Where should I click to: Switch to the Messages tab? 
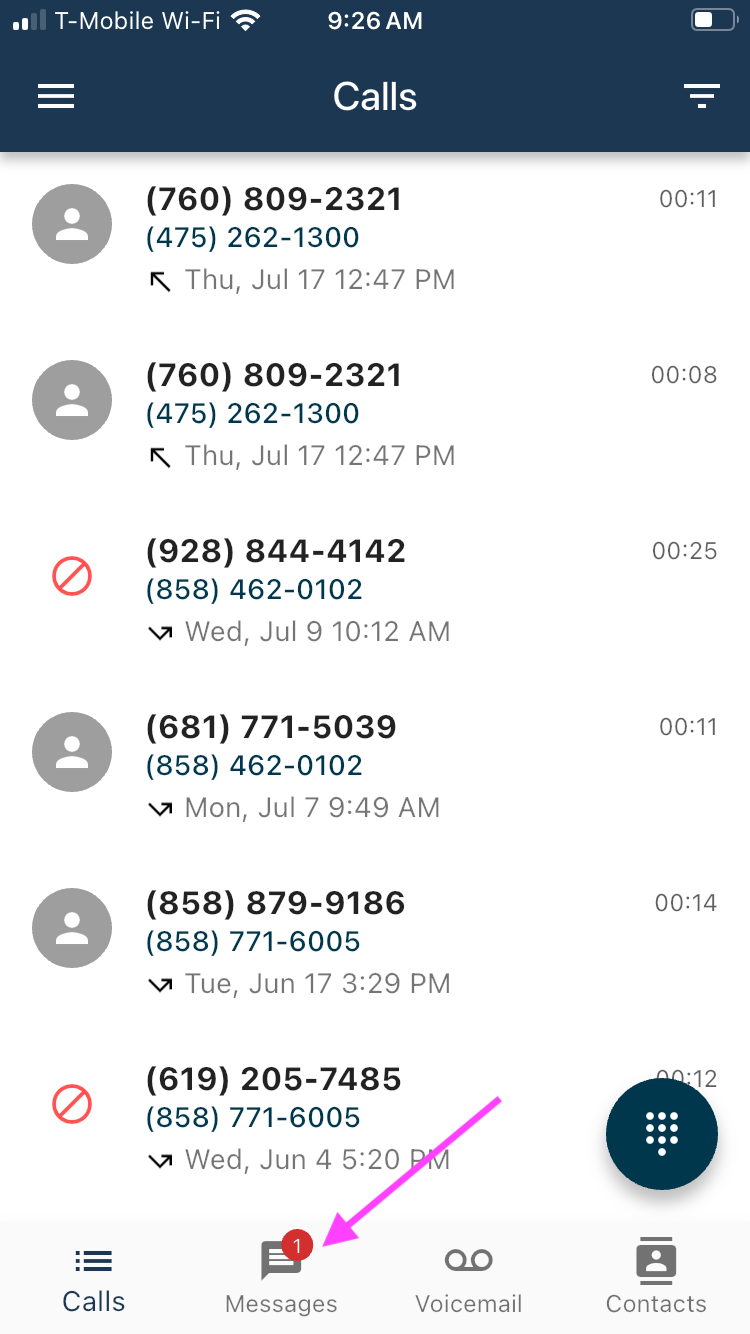tap(281, 1277)
